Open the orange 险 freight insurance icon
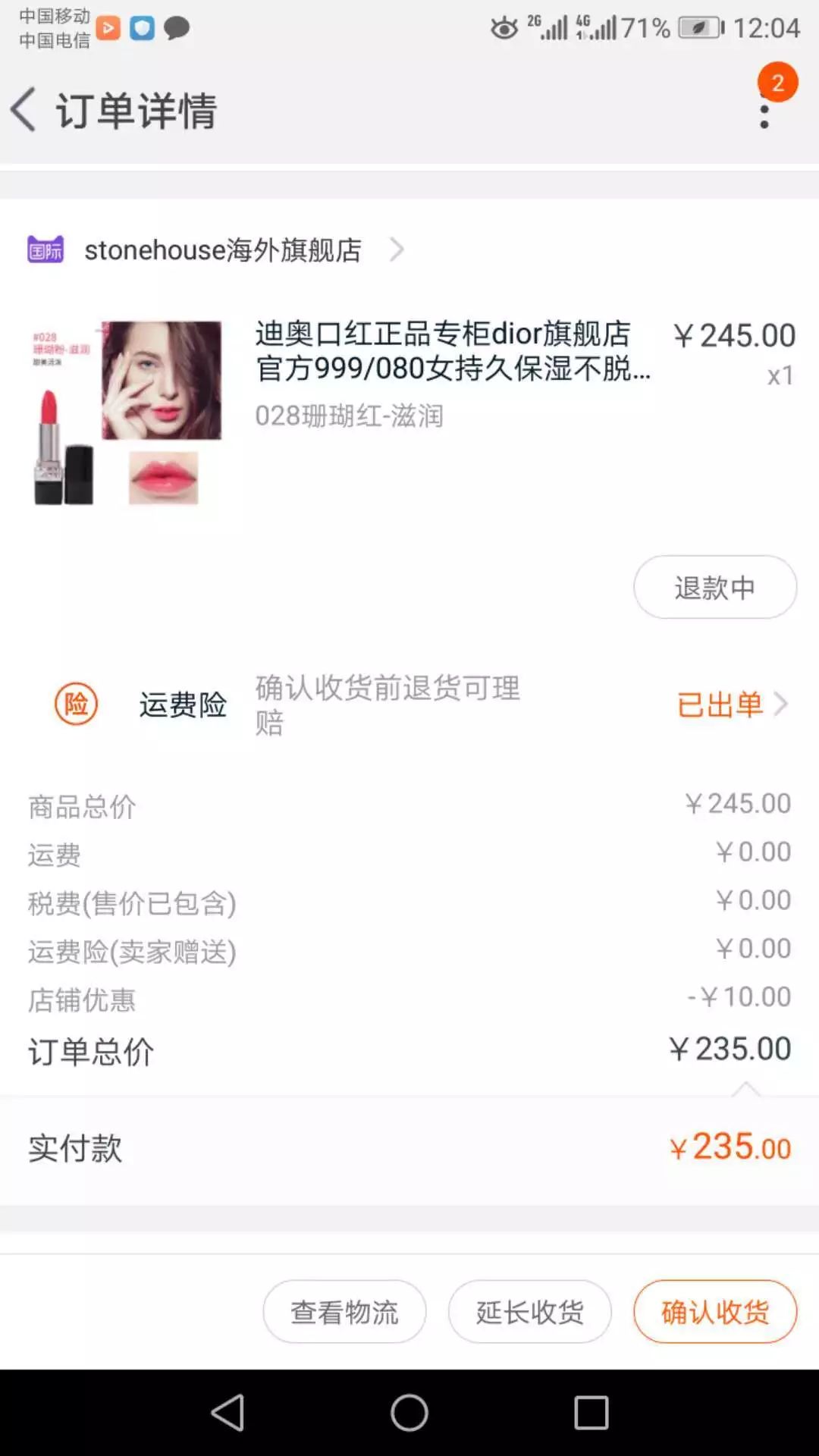Screen dimensions: 819x1456 77,705
